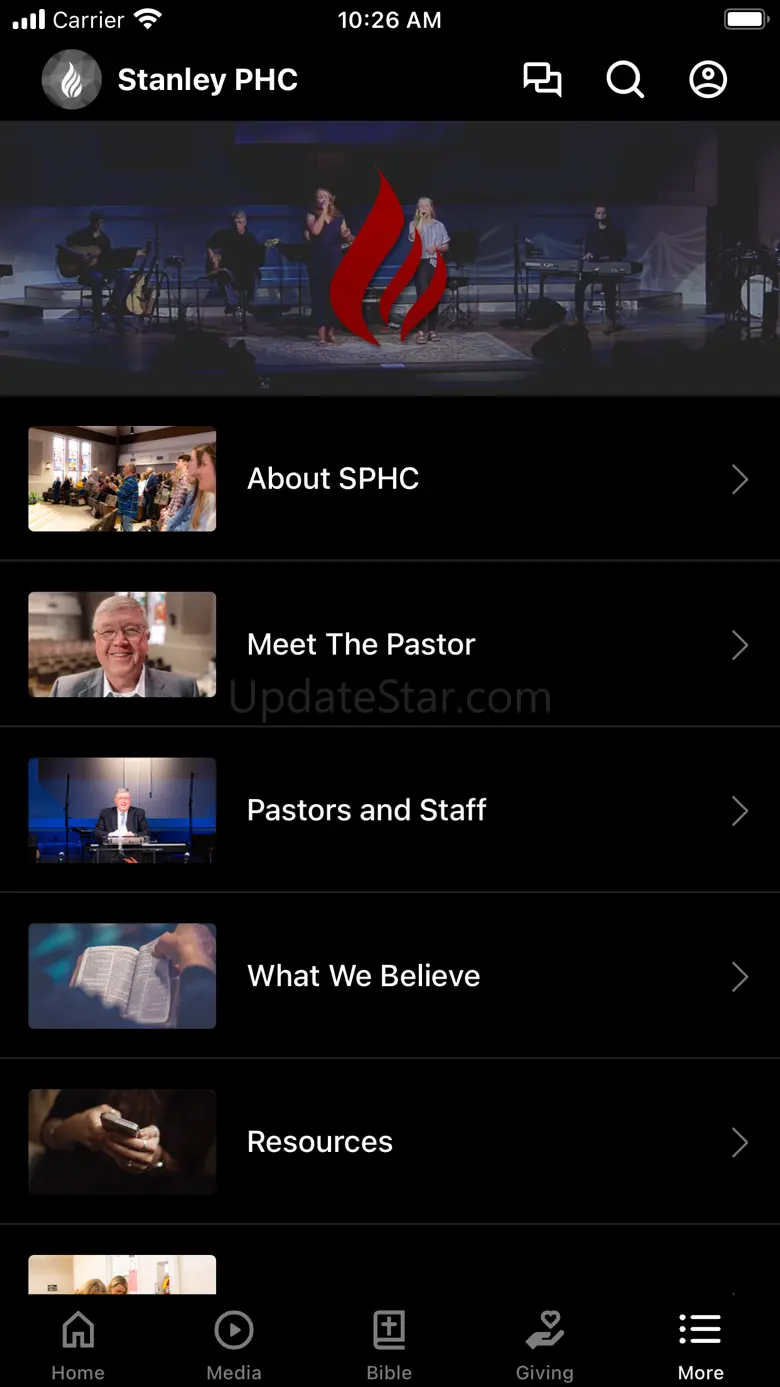Go to the Bible tab
The height and width of the screenshot is (1387, 780).
(x=389, y=1344)
